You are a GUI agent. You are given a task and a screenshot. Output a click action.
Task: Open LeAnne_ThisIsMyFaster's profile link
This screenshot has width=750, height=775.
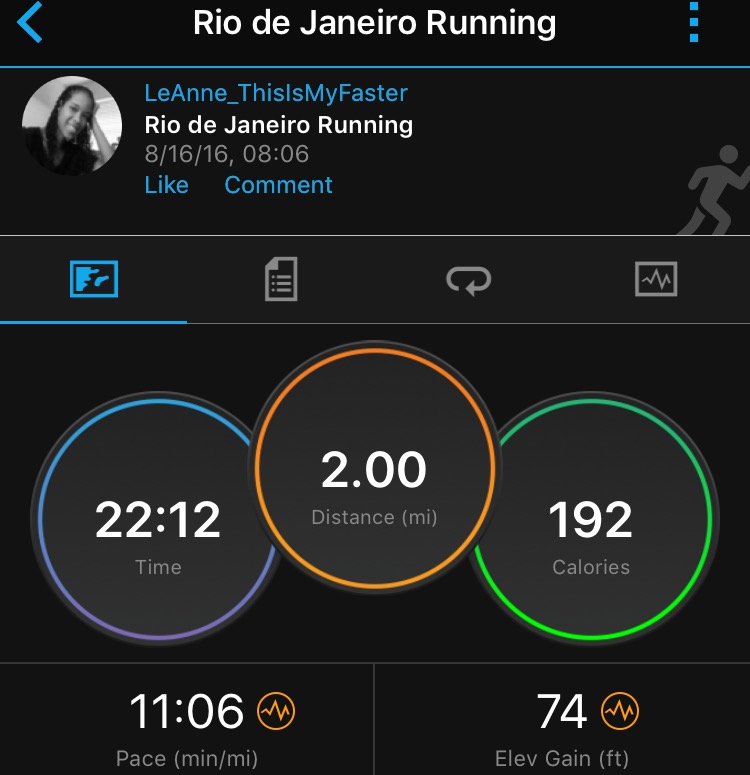tap(276, 93)
